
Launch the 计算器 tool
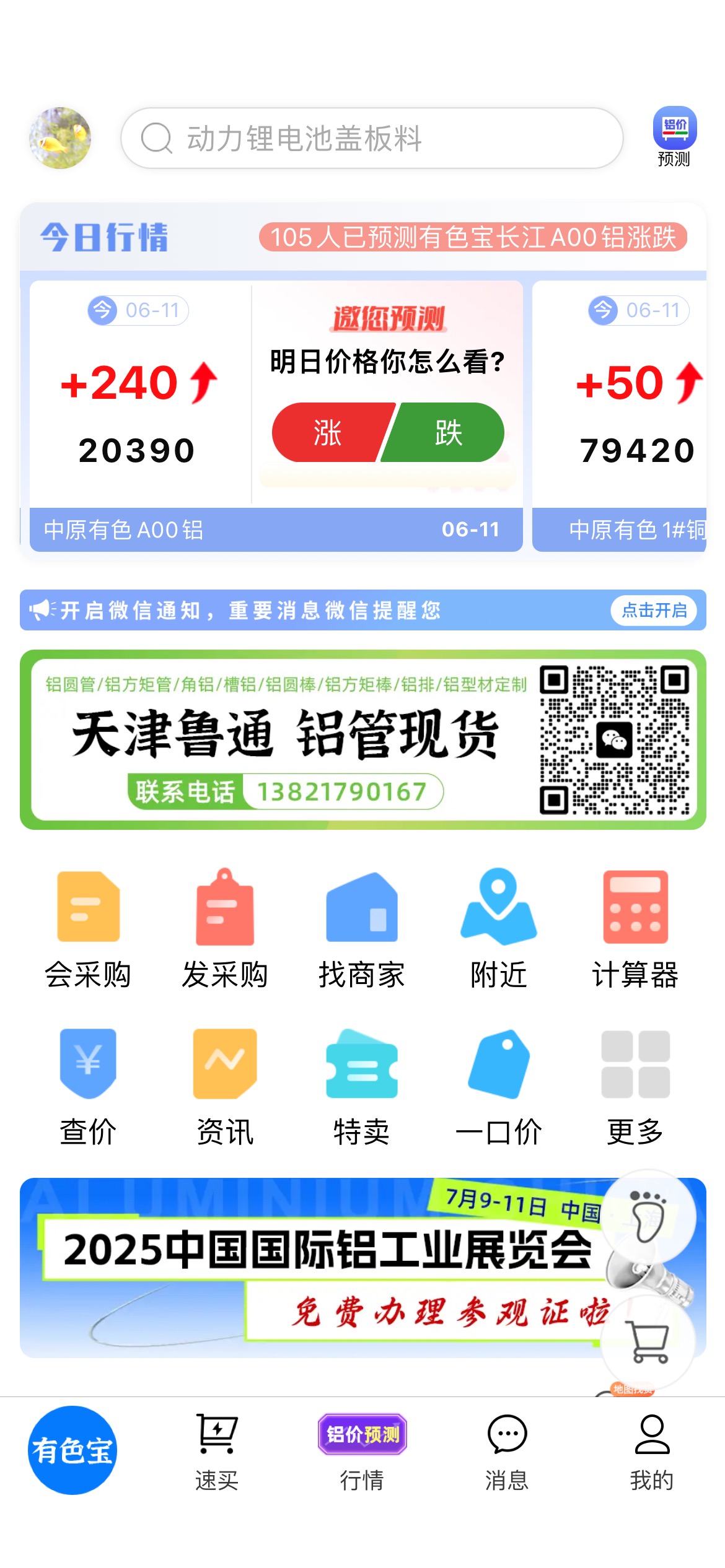pyautogui.click(x=636, y=929)
